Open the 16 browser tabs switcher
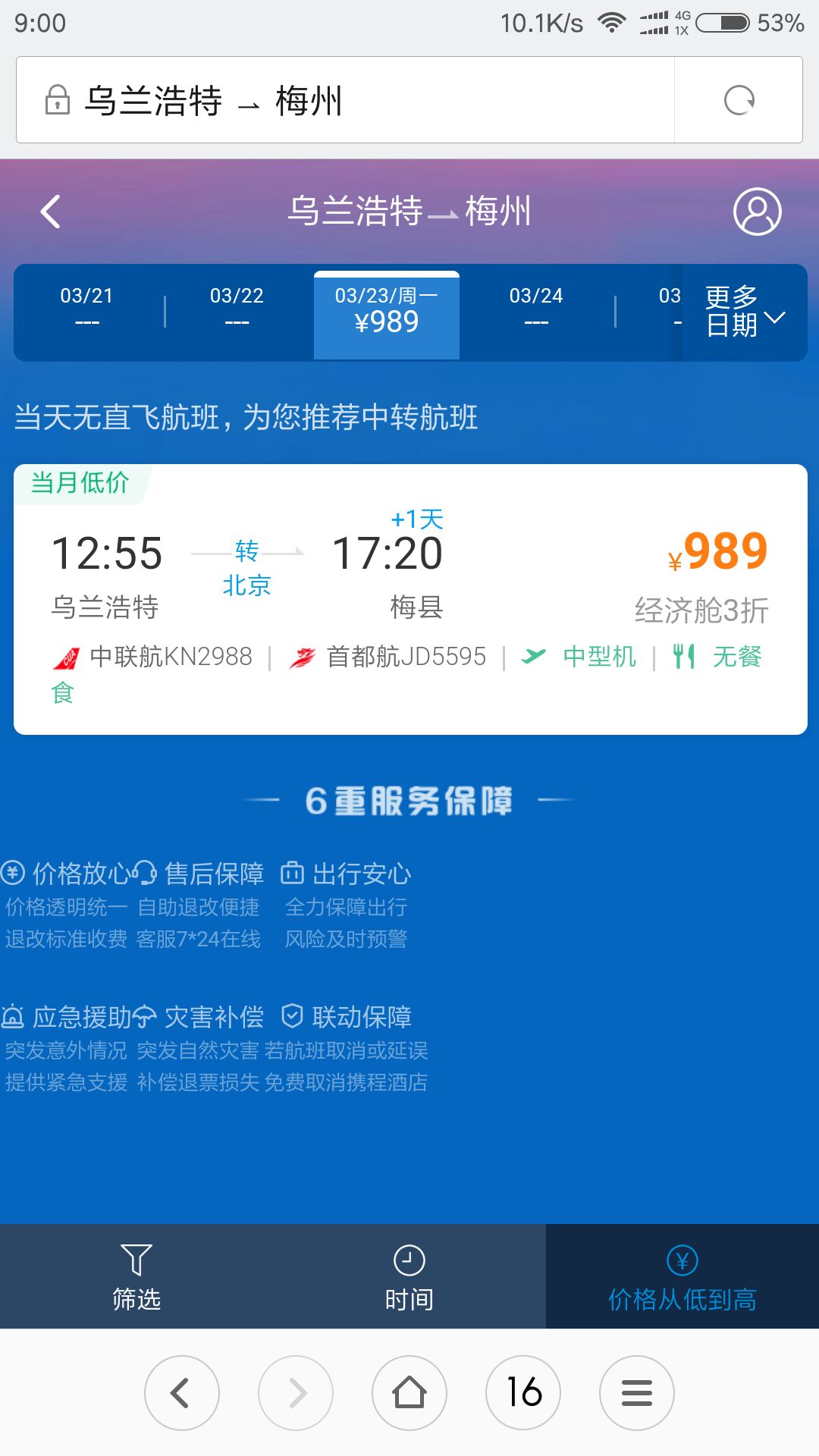Viewport: 819px width, 1456px height. (x=523, y=1393)
